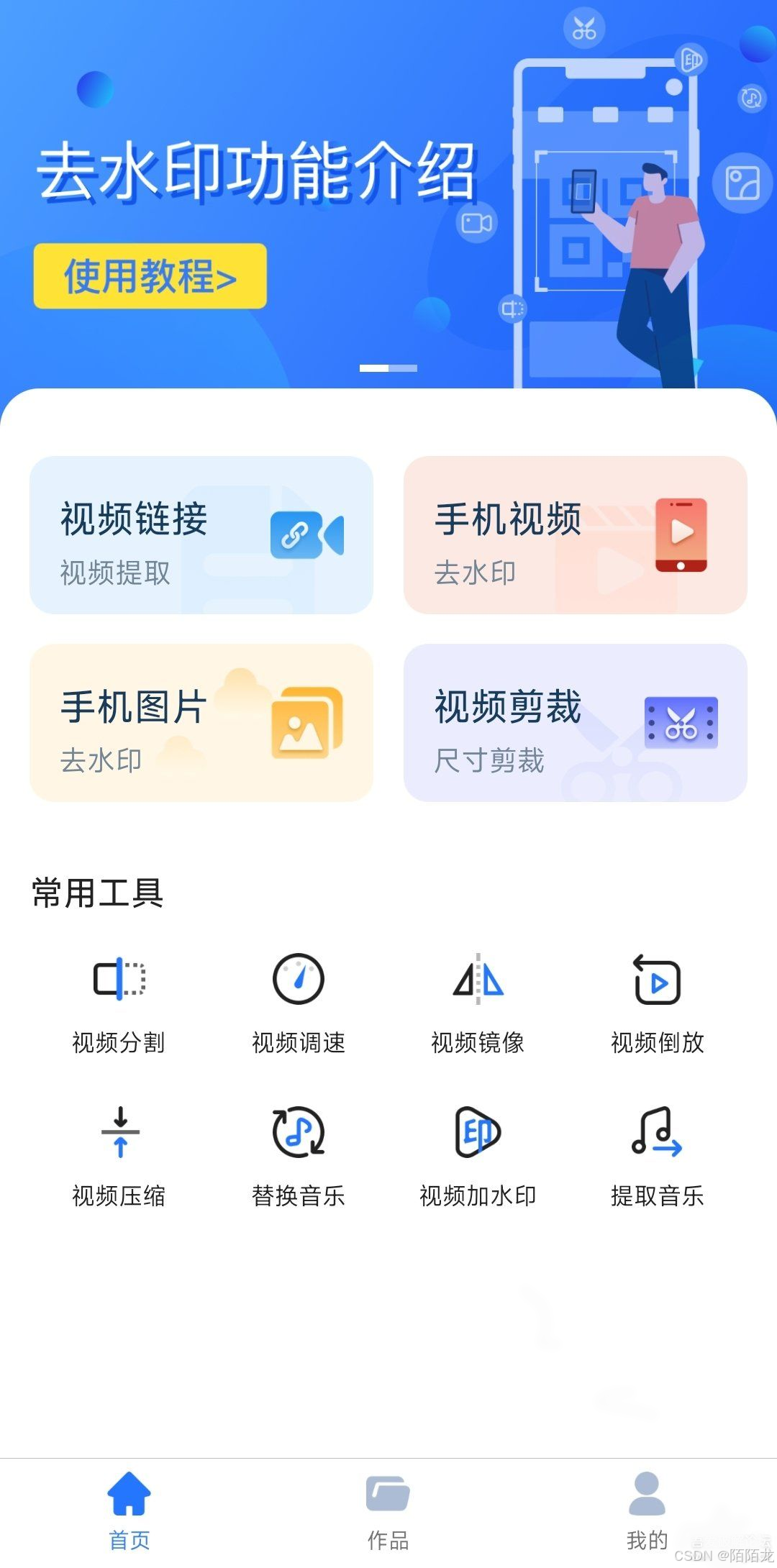Go to the 首页 tab
Viewport: 777px width, 1568px height.
129,1510
